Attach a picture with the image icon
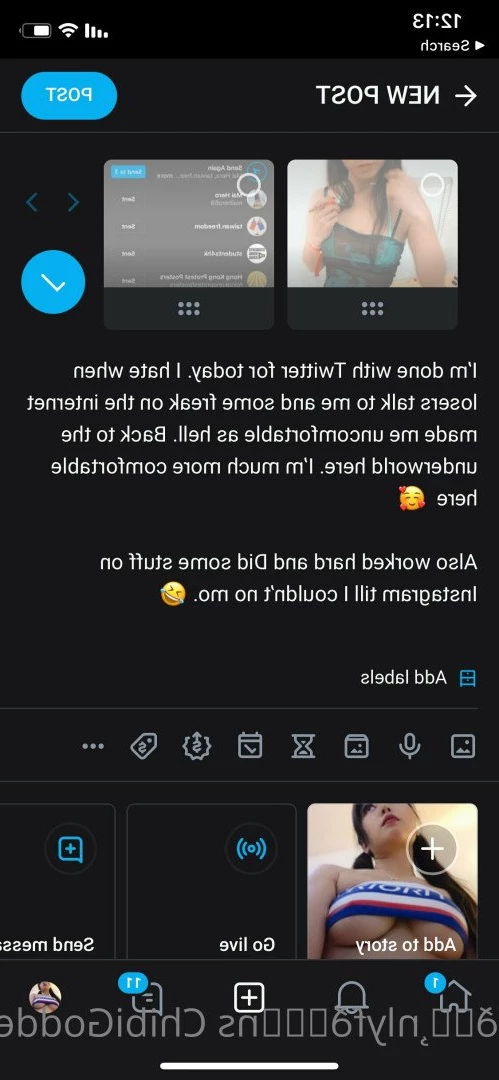 point(462,745)
